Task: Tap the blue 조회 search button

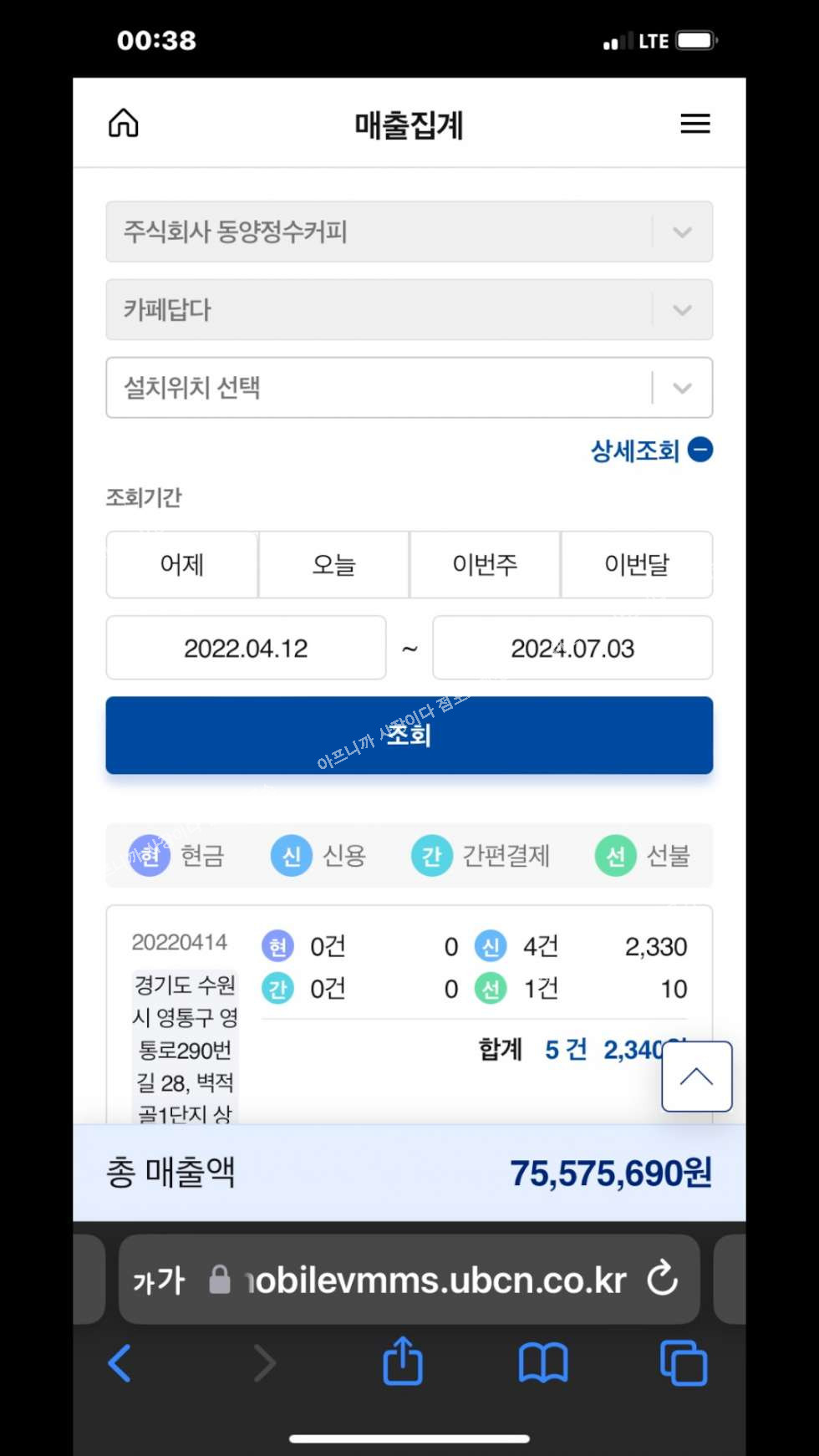Action: coord(409,736)
